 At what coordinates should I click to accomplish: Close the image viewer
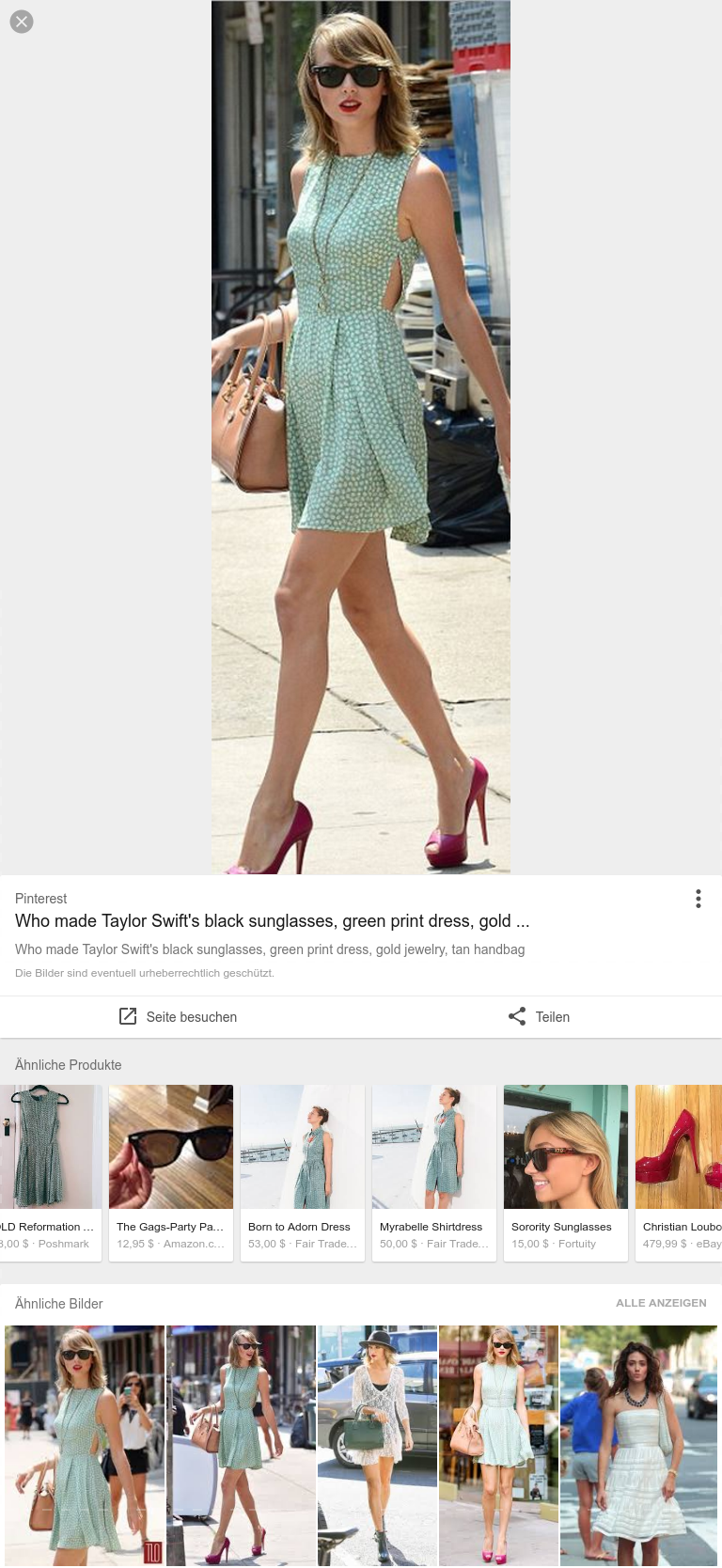tap(22, 22)
